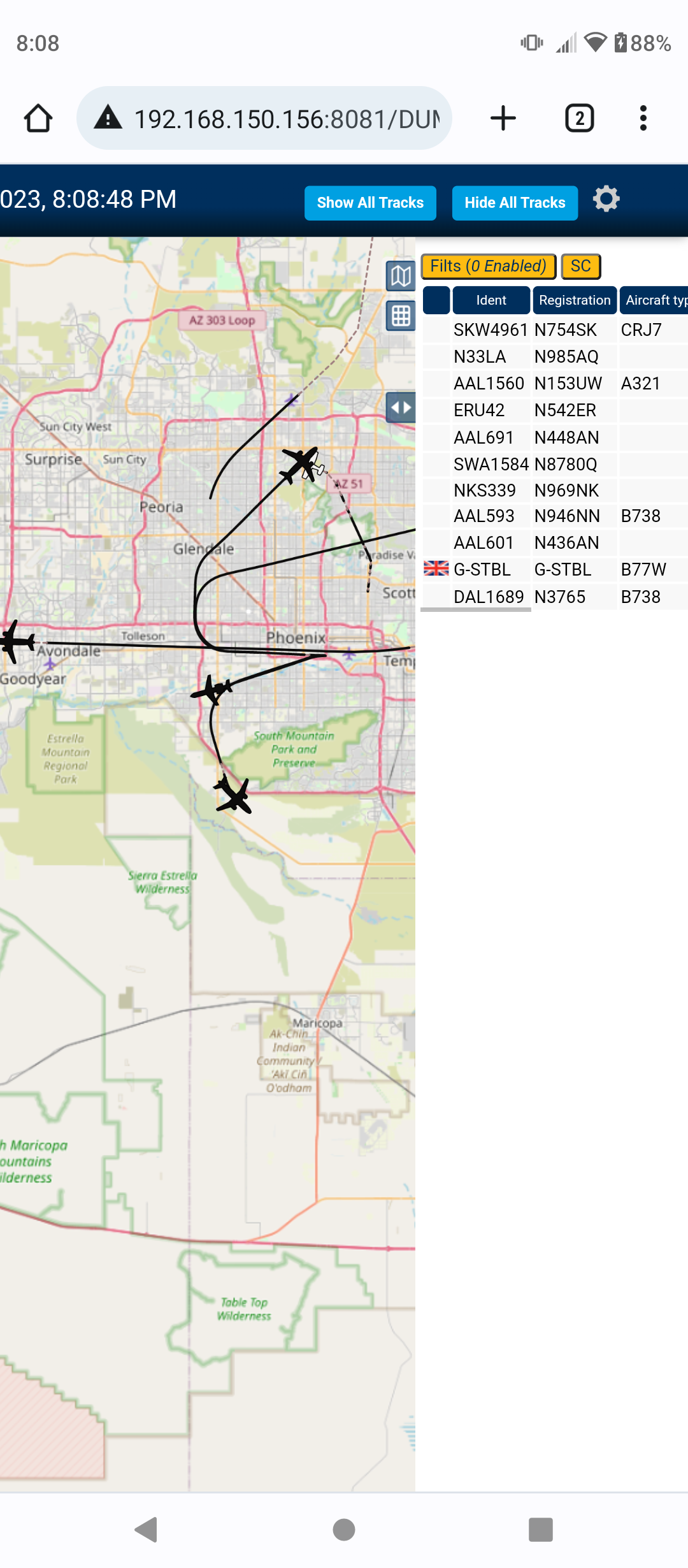
Task: Select aircraft row G-STBL
Action: 555,569
